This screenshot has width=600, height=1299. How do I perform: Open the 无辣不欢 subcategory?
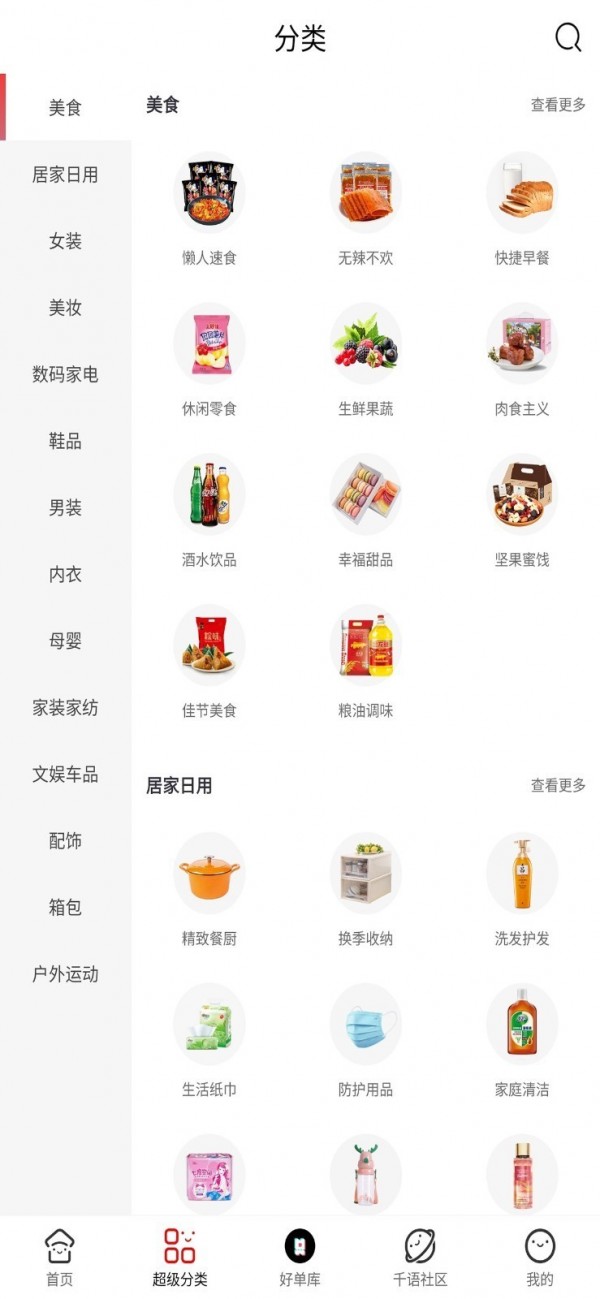pos(365,209)
